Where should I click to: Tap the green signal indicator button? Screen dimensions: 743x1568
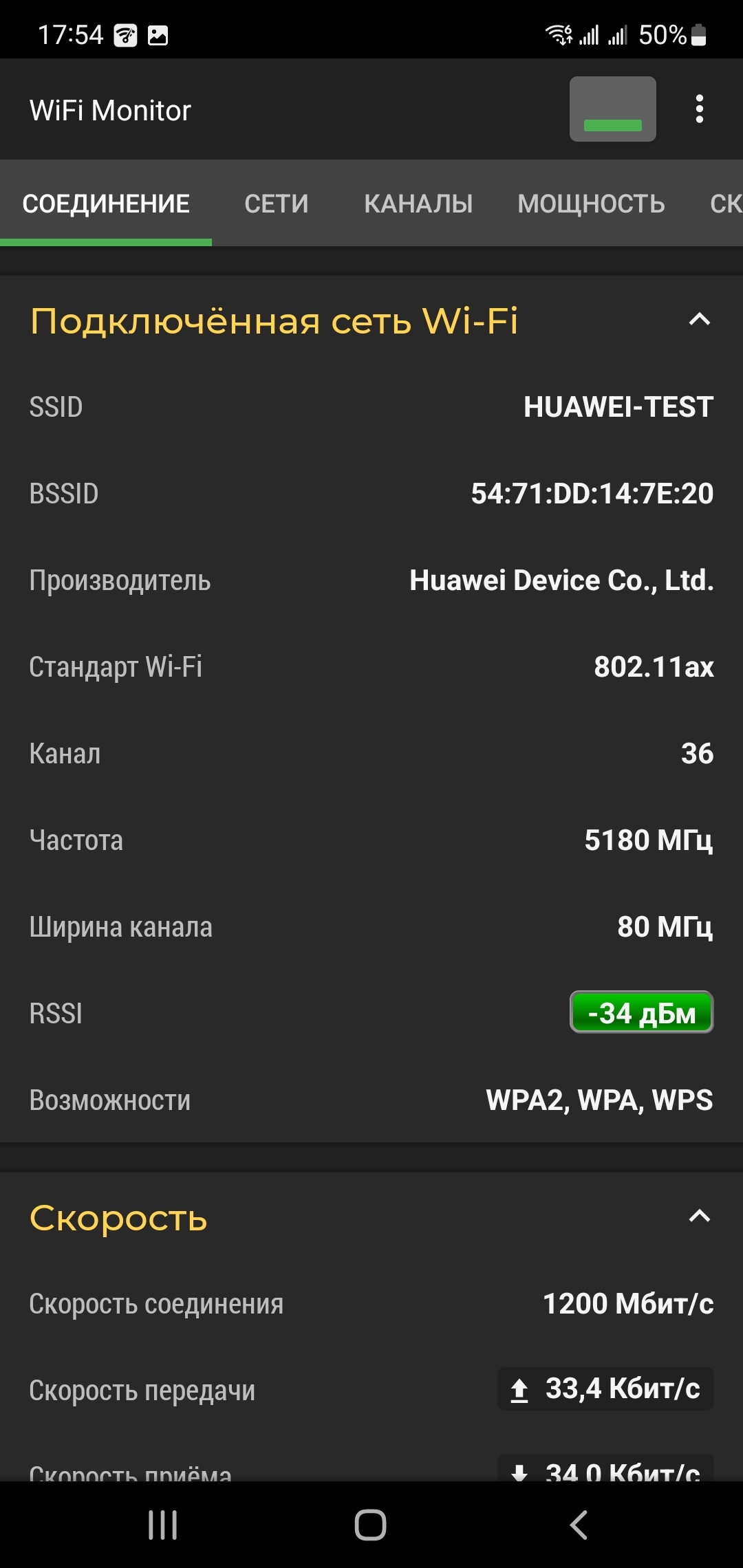pyautogui.click(x=612, y=109)
